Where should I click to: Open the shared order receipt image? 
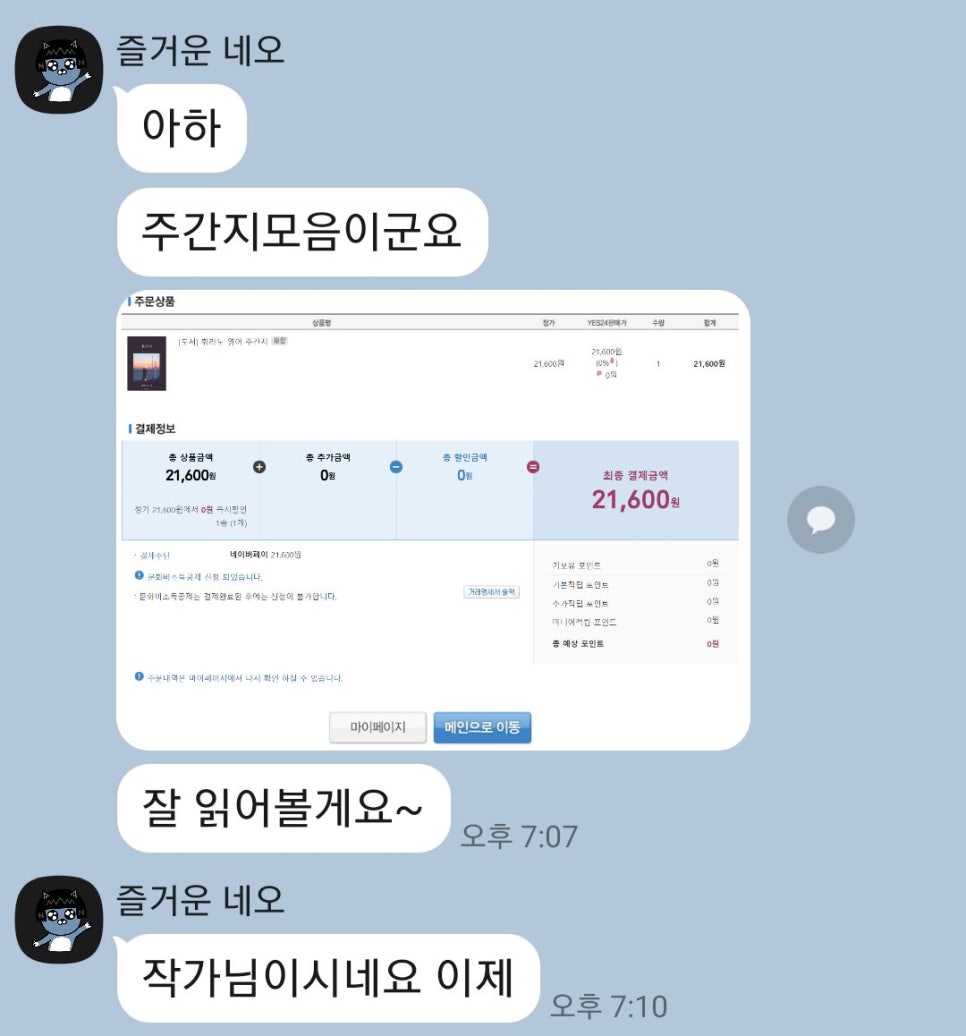pyautogui.click(x=433, y=520)
